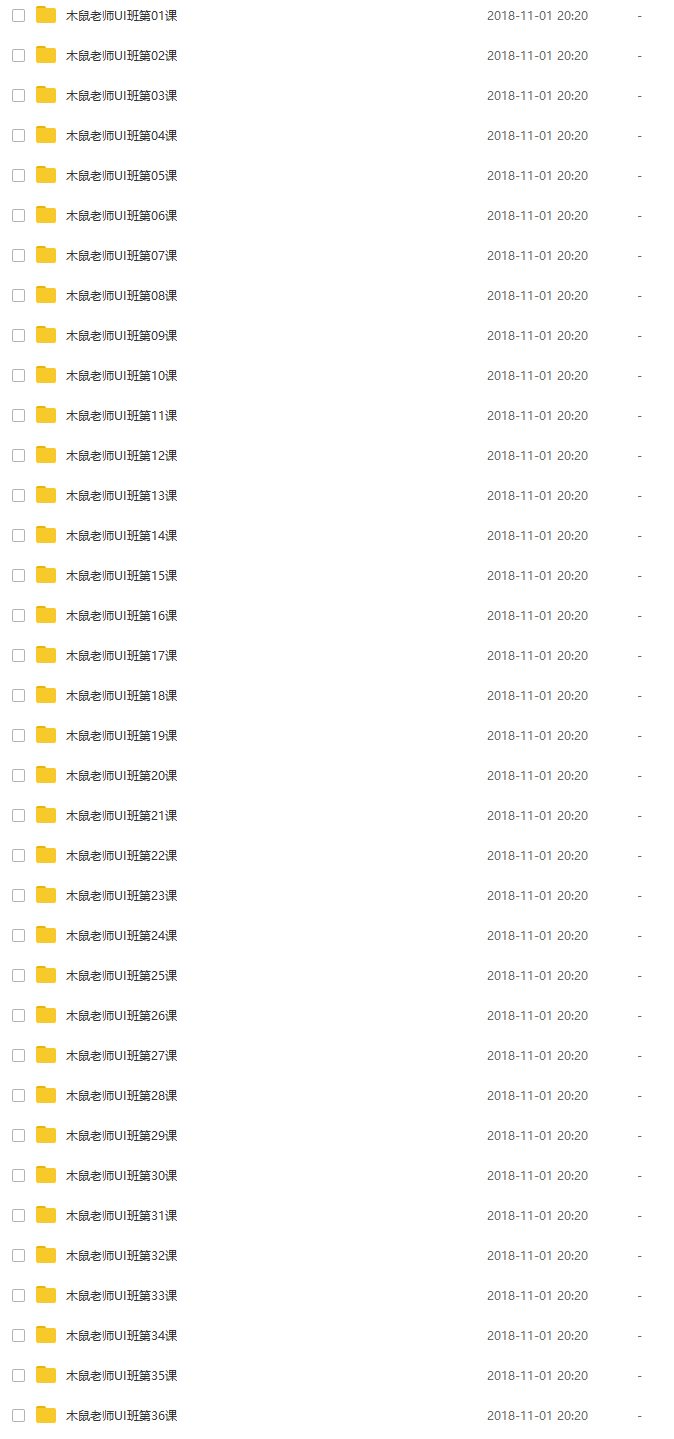674x1439 pixels.
Task: Open folder 木鼠老师UI班第10课
Action: [121, 376]
